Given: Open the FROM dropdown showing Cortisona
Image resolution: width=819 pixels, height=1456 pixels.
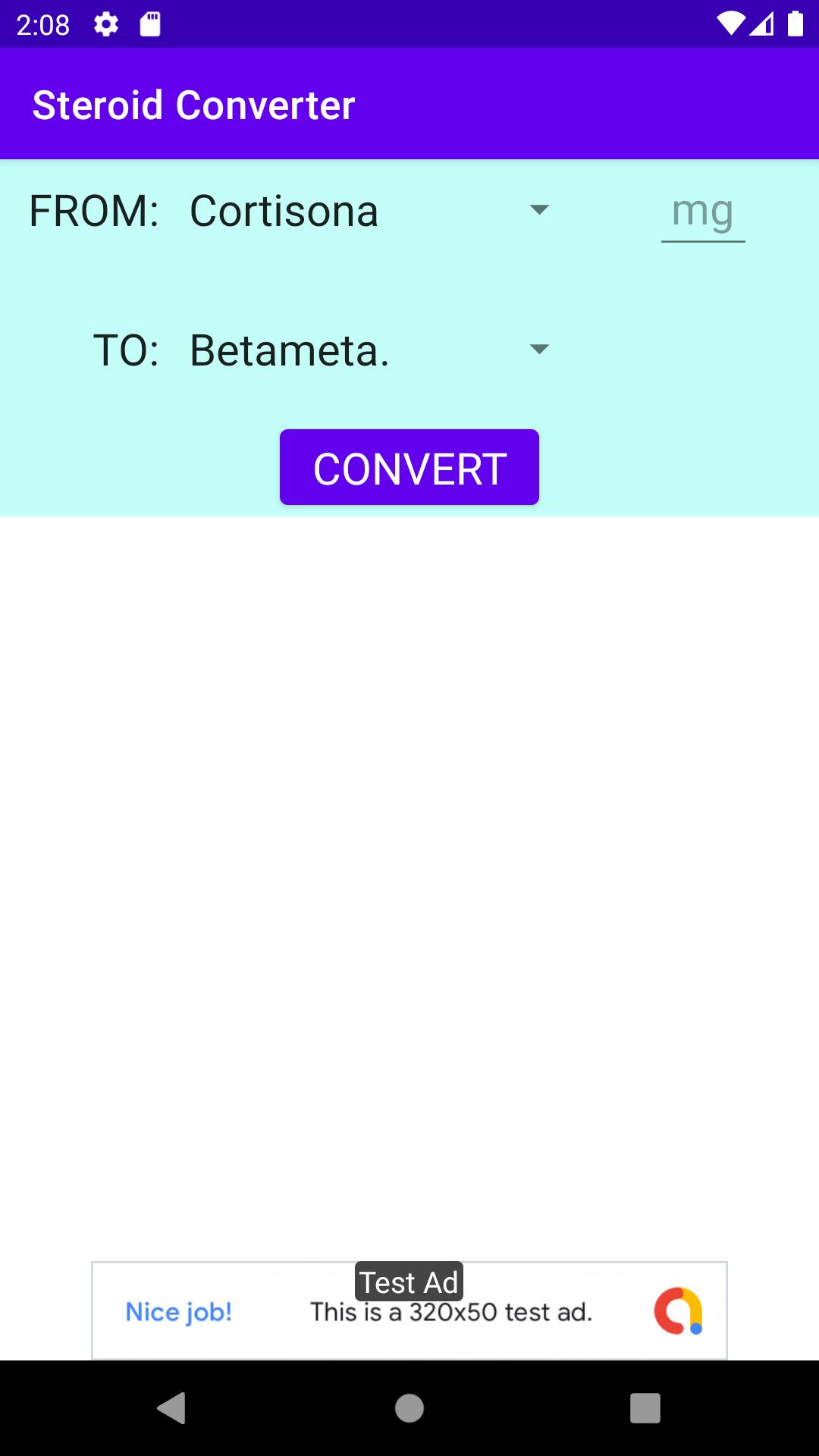Looking at the screenshot, I should [x=369, y=211].
